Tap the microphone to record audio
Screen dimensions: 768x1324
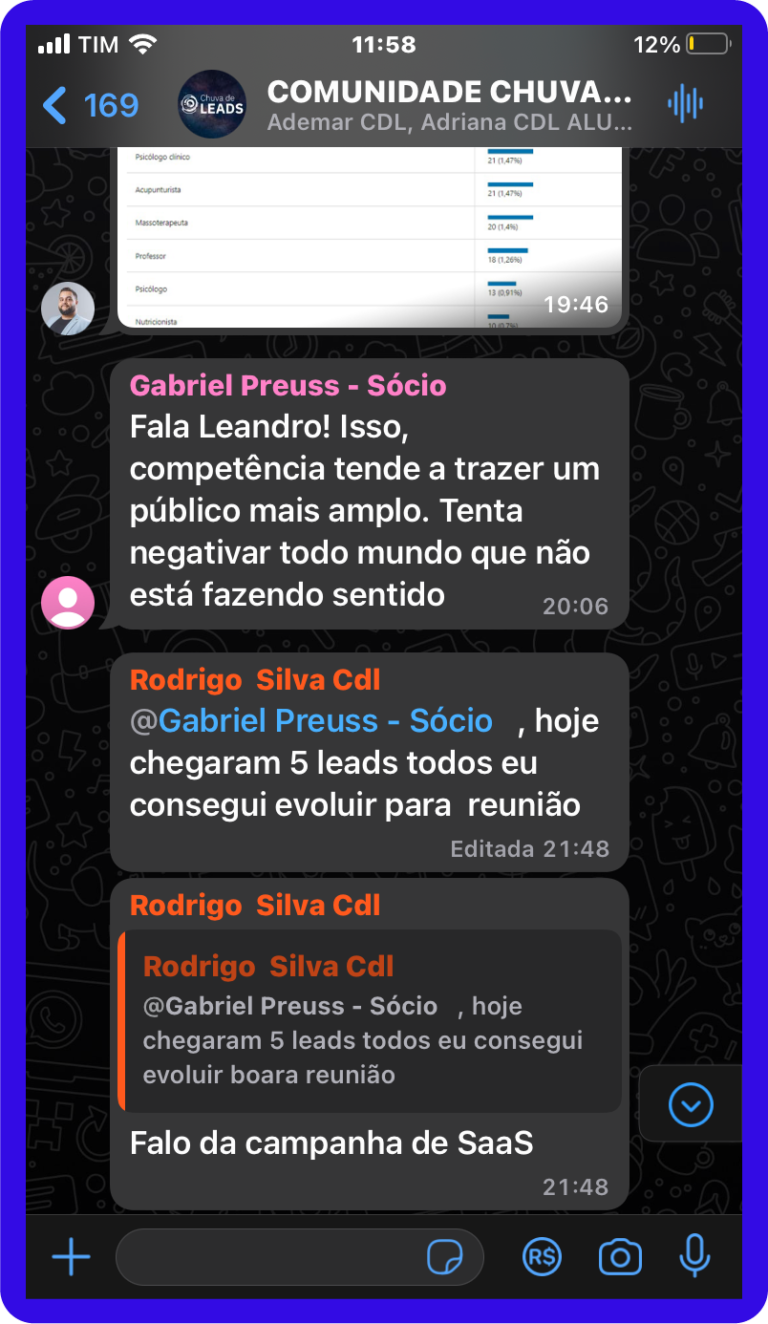pyautogui.click(x=694, y=1257)
